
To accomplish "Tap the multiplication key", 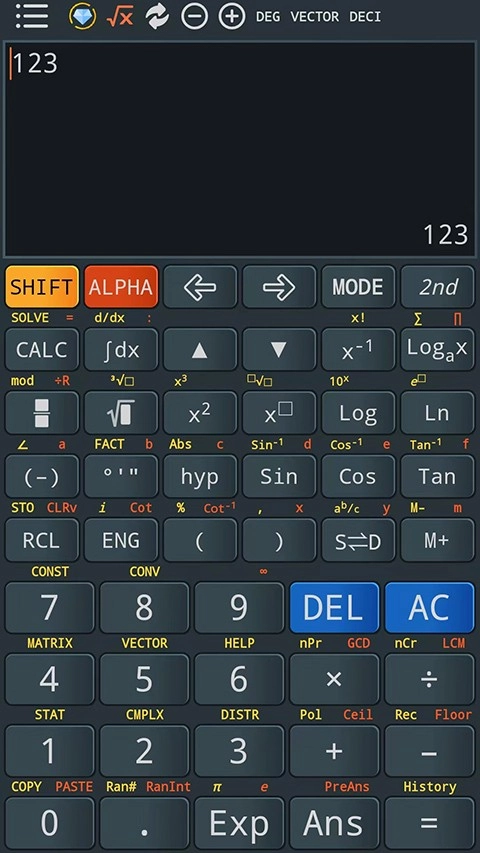I will (334, 679).
